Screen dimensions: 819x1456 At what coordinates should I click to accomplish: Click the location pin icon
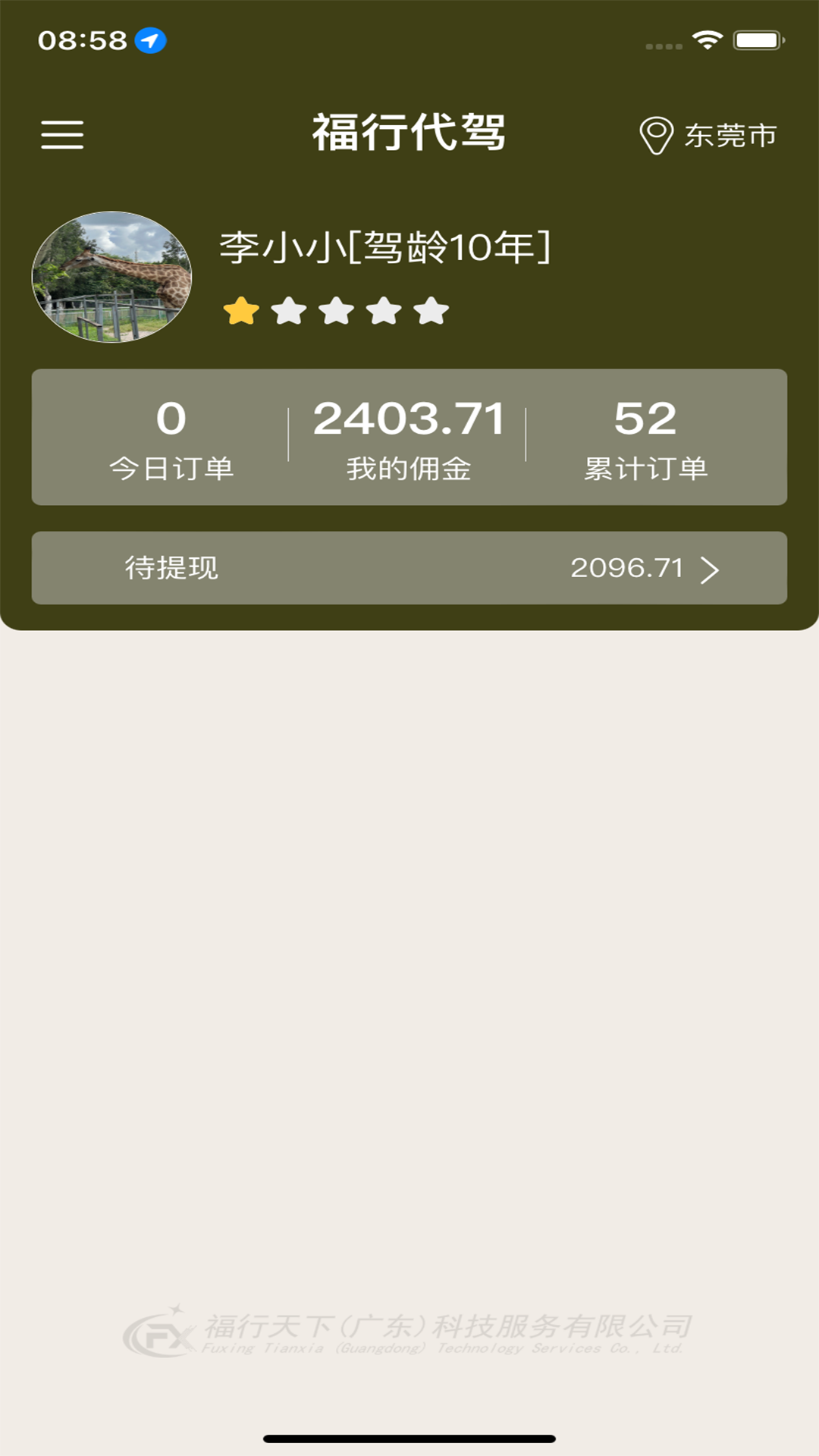click(657, 133)
